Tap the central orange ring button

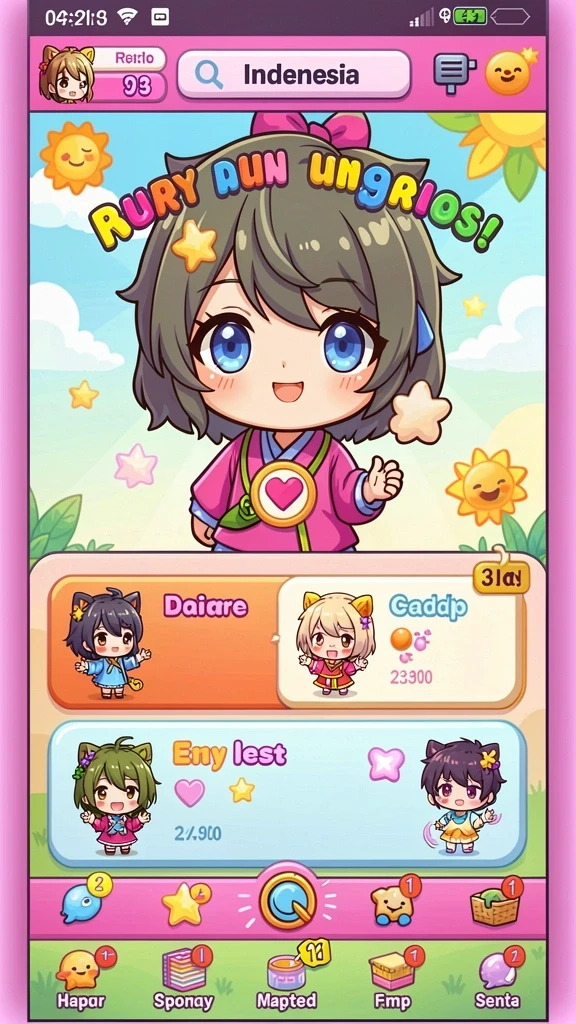[287, 901]
